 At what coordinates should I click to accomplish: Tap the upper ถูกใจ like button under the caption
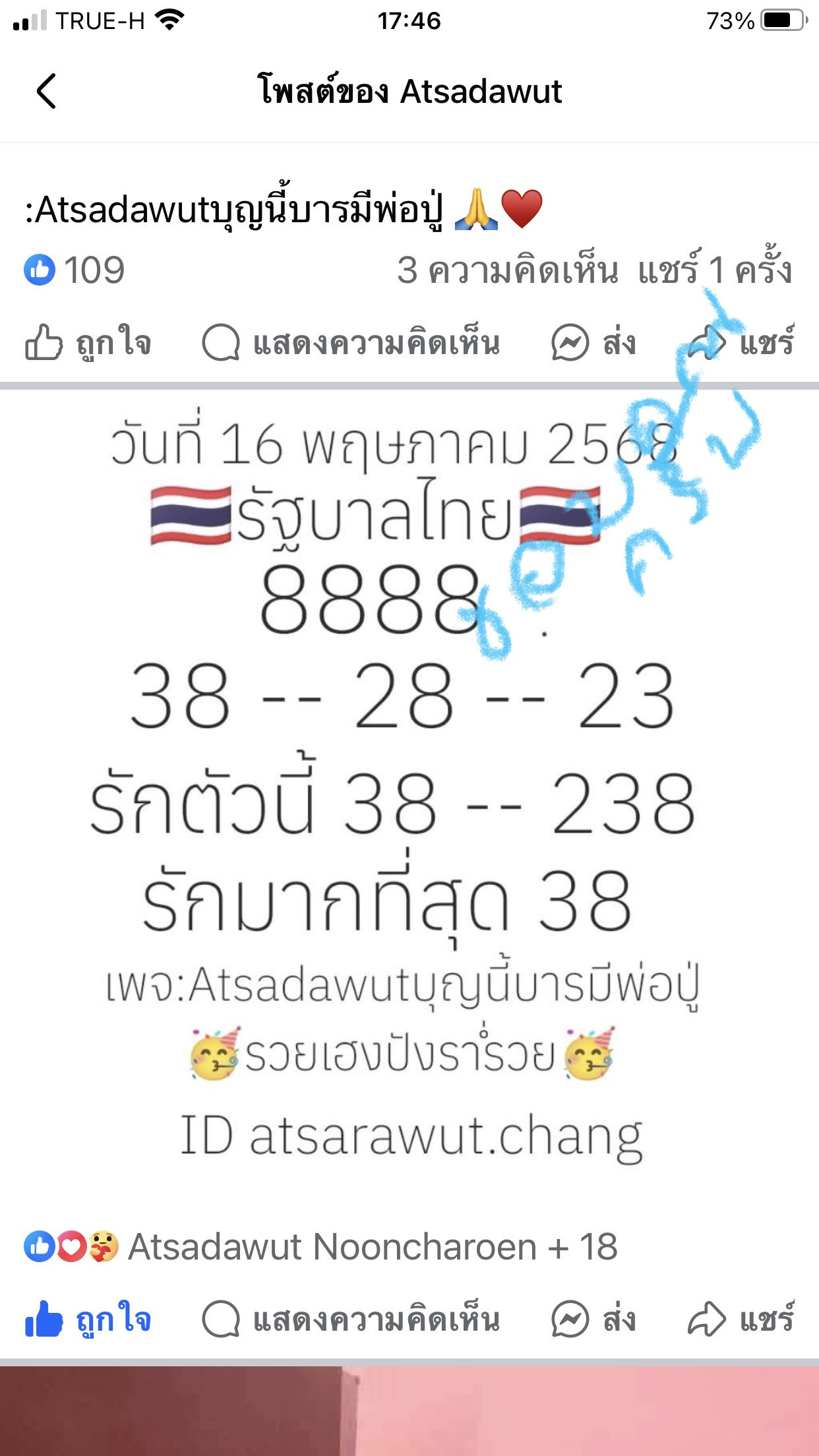pyautogui.click(x=88, y=342)
